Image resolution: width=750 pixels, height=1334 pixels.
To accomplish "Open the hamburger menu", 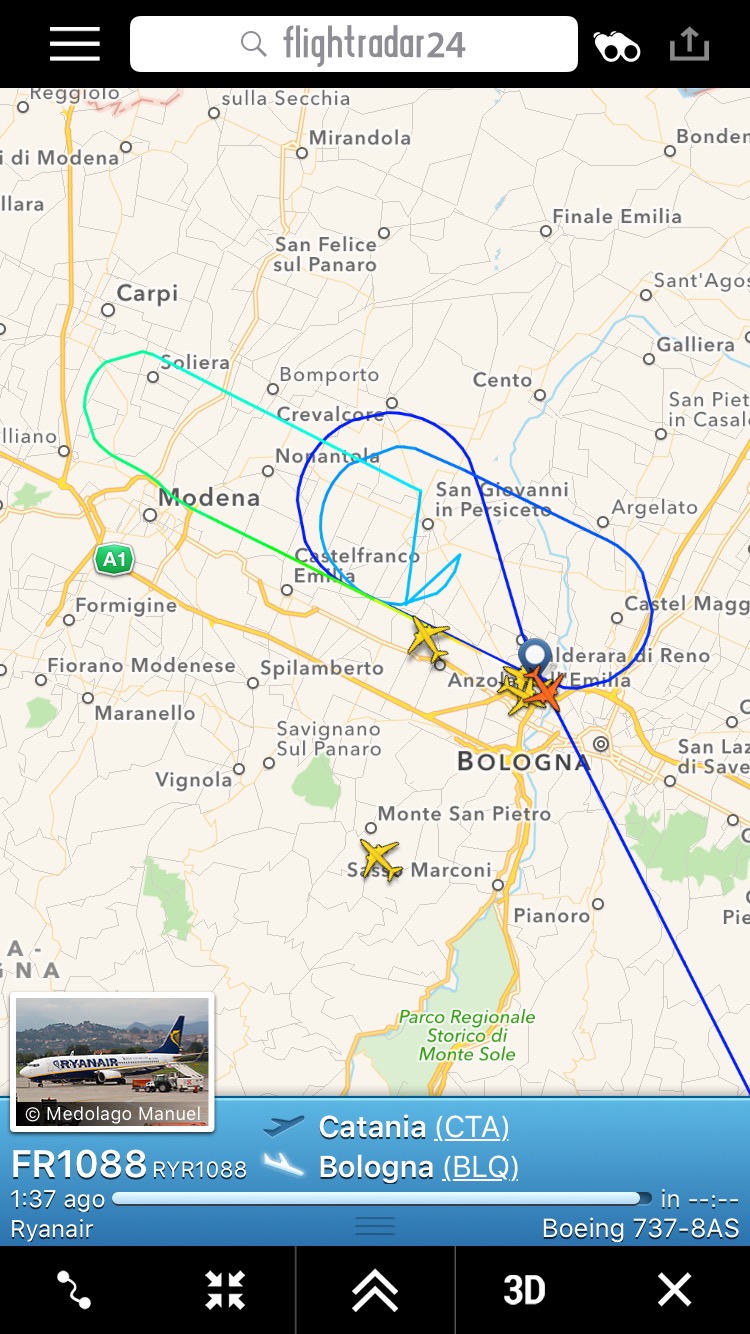I will coord(75,44).
